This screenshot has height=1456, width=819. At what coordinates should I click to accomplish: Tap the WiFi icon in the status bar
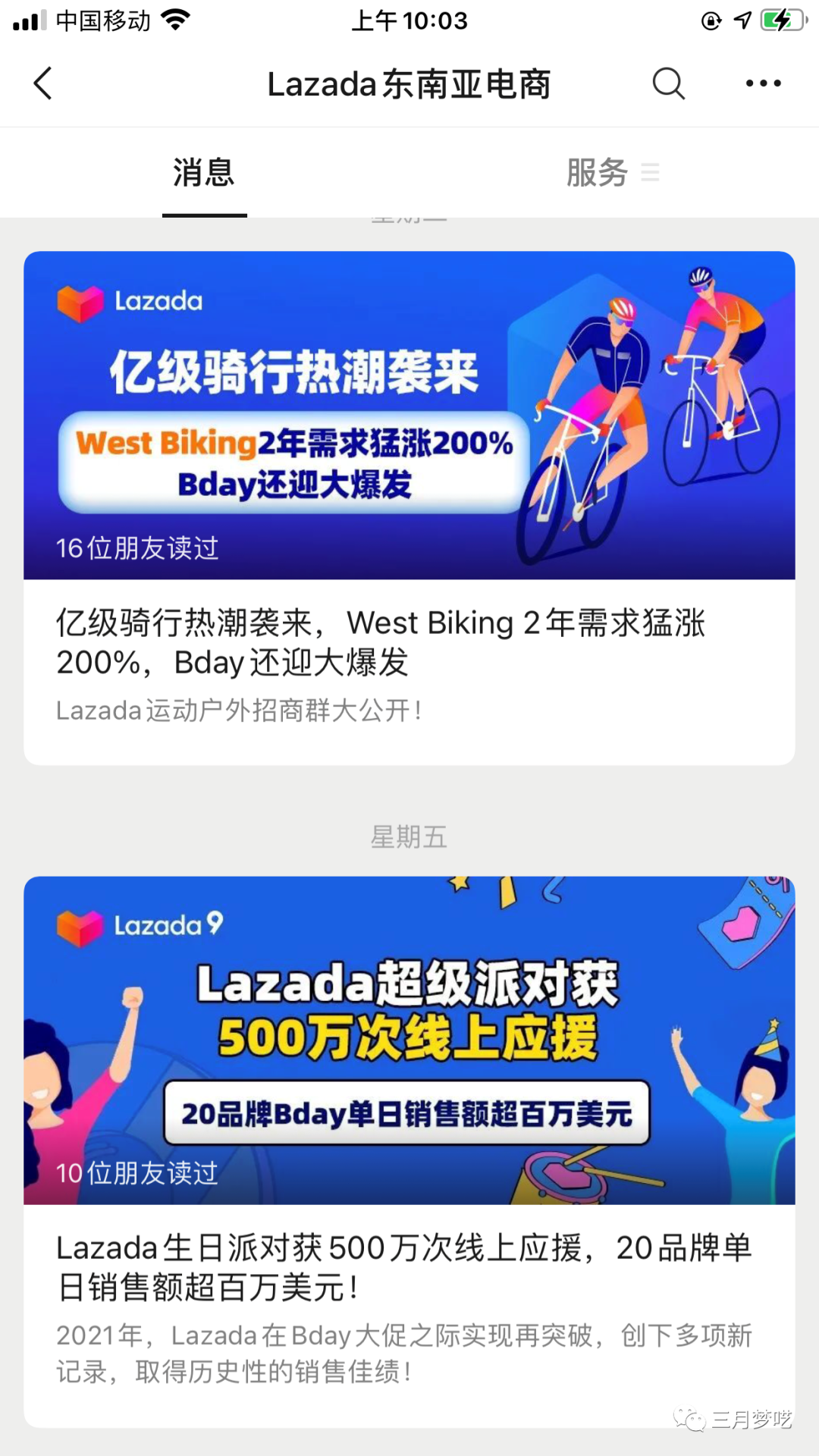(x=177, y=20)
